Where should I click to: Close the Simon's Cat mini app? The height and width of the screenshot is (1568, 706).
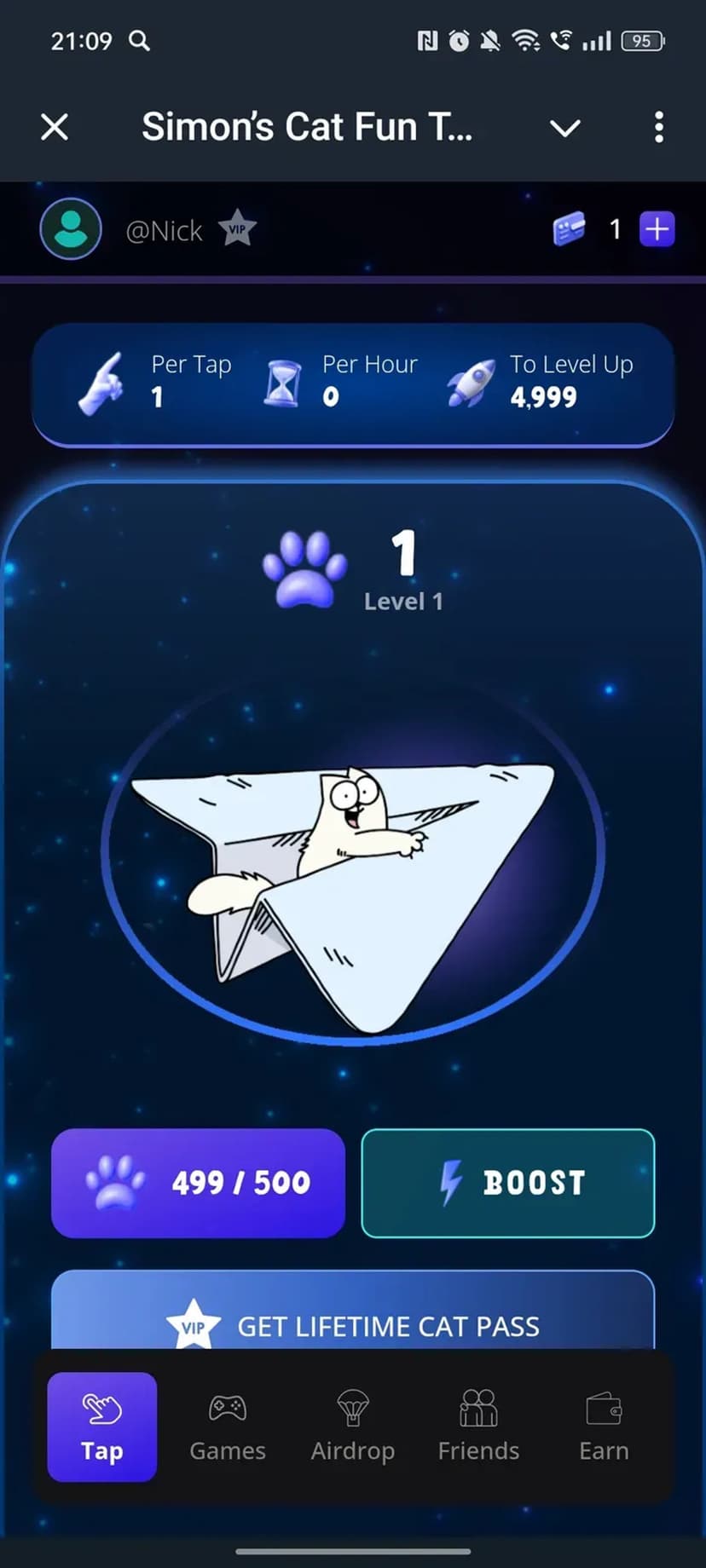click(55, 128)
